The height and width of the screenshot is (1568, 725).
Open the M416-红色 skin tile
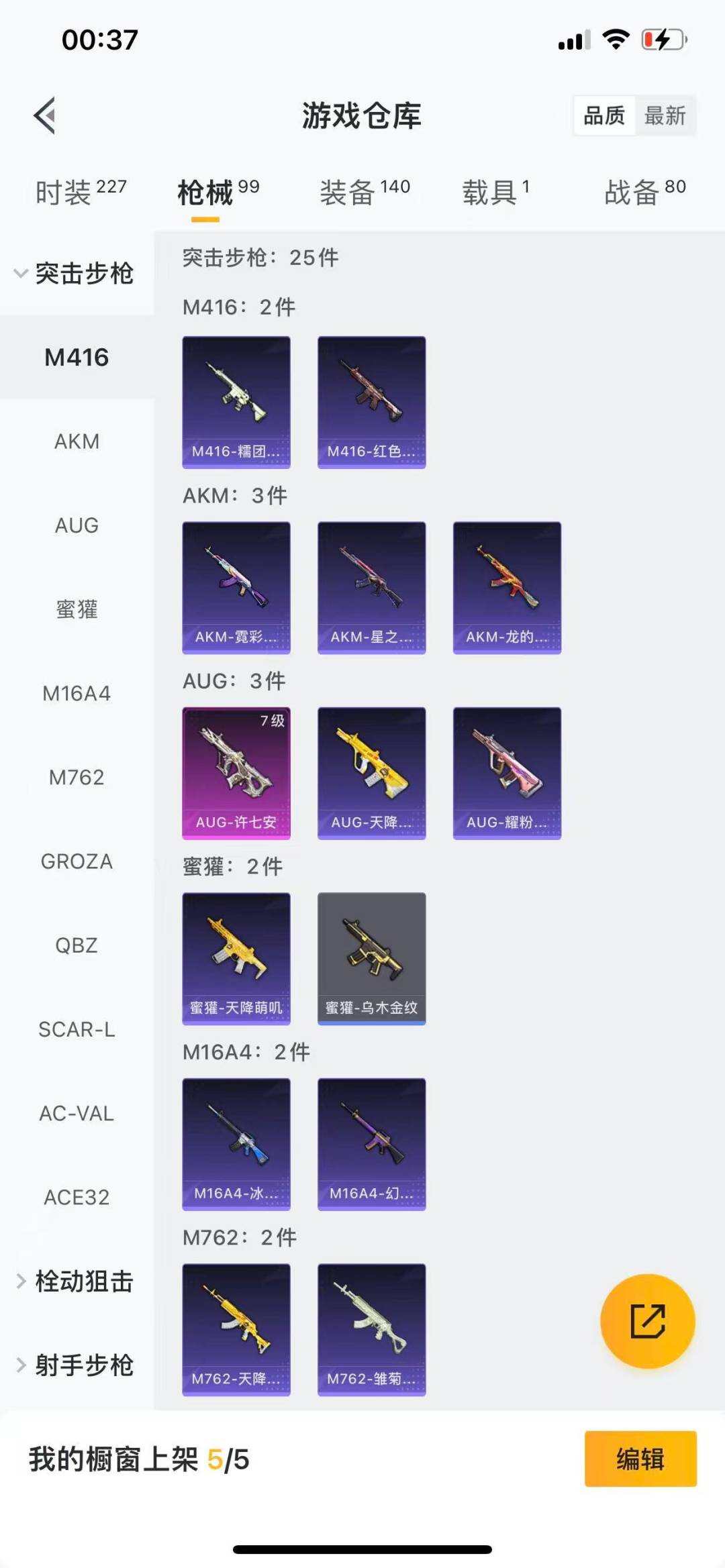pyautogui.click(x=371, y=402)
